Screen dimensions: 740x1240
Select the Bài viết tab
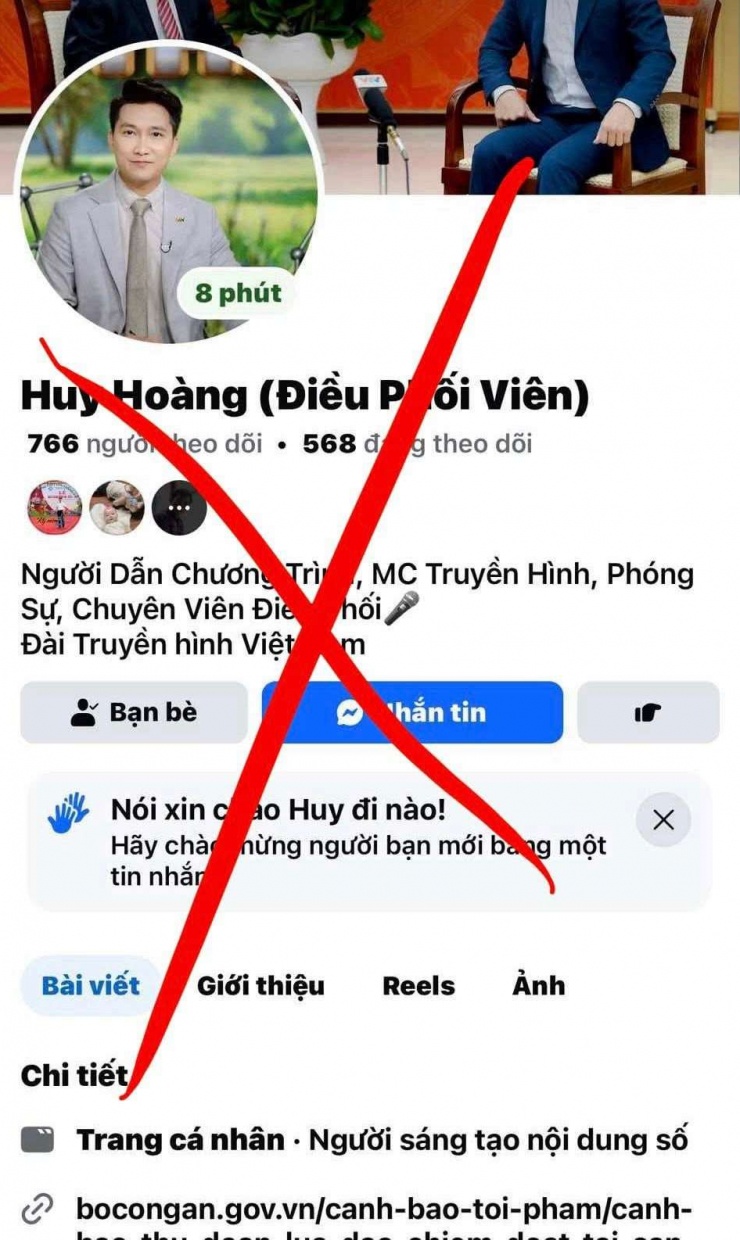point(88,986)
